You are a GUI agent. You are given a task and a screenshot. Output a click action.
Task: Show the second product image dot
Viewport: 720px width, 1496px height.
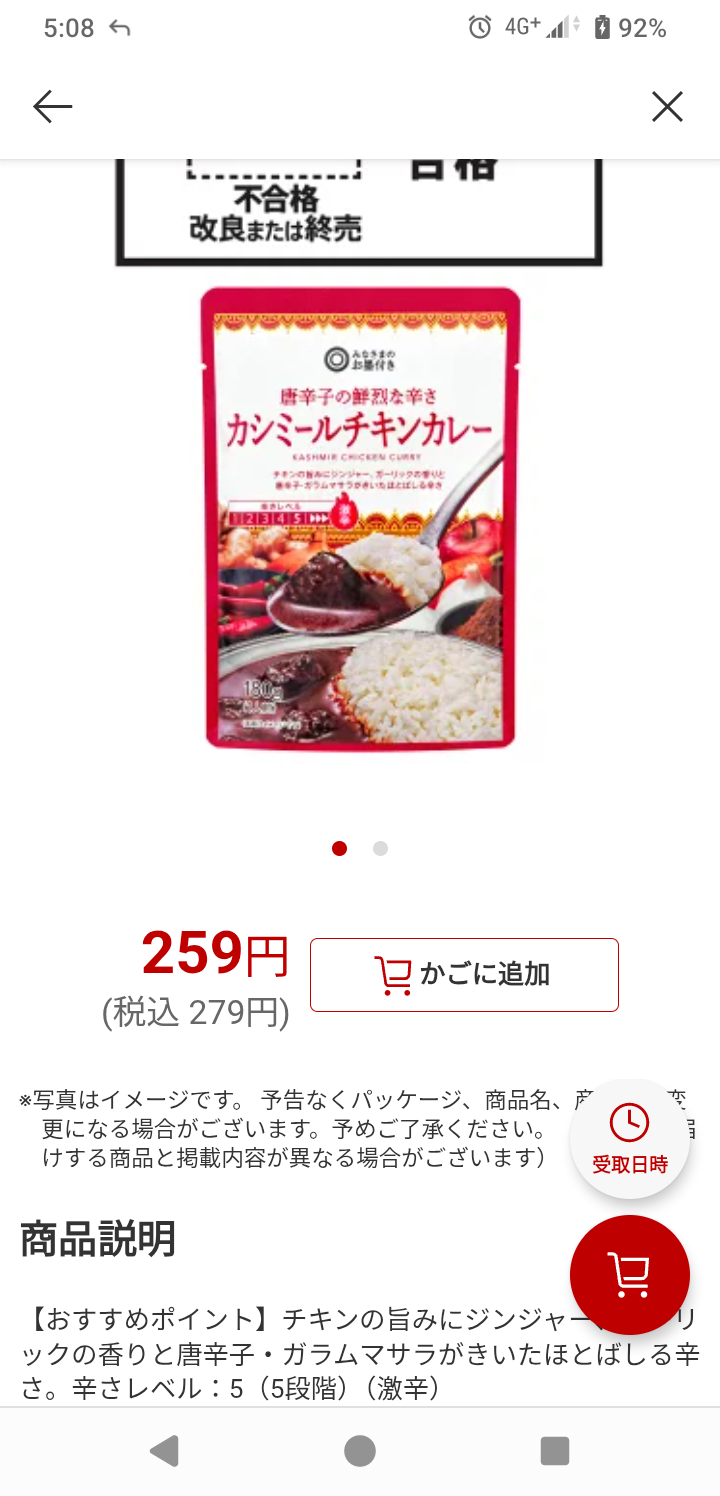380,849
